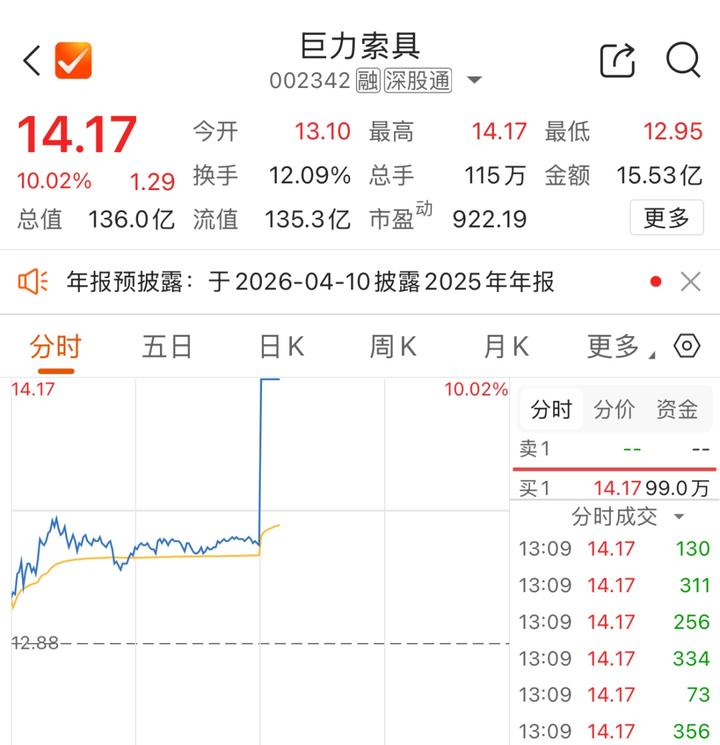
Task: Go back using the back arrow
Action: click(x=31, y=61)
